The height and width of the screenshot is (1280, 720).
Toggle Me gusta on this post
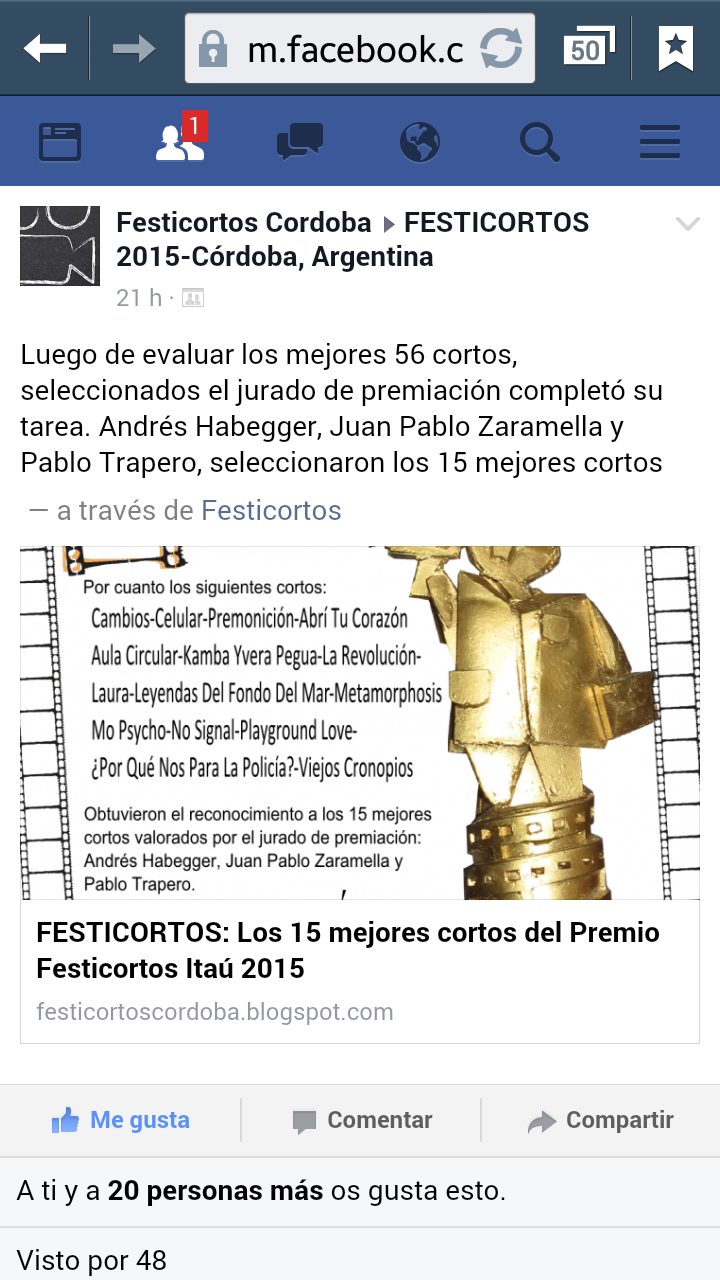pyautogui.click(x=121, y=1120)
